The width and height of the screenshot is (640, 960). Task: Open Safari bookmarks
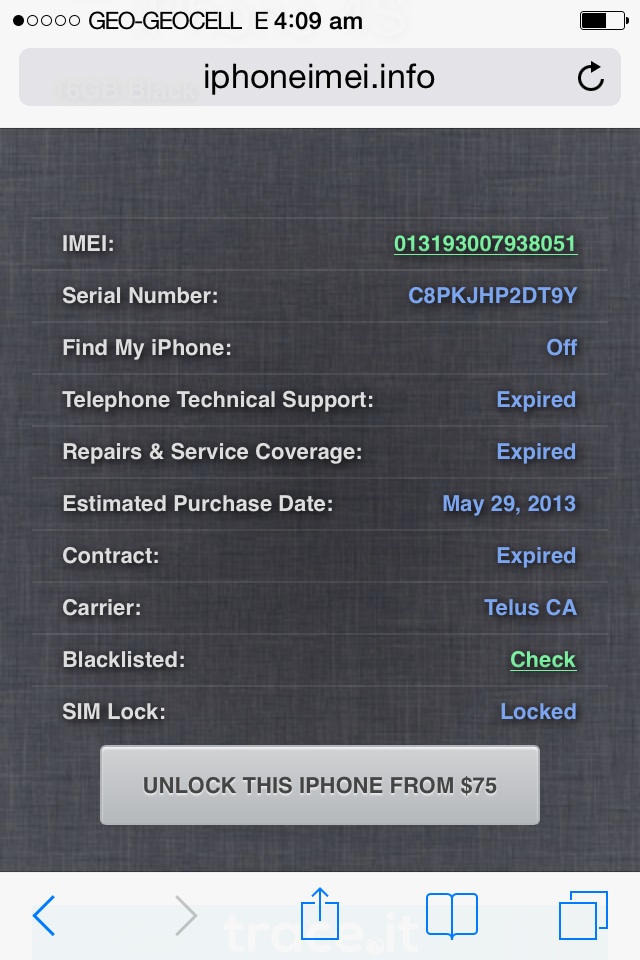452,915
